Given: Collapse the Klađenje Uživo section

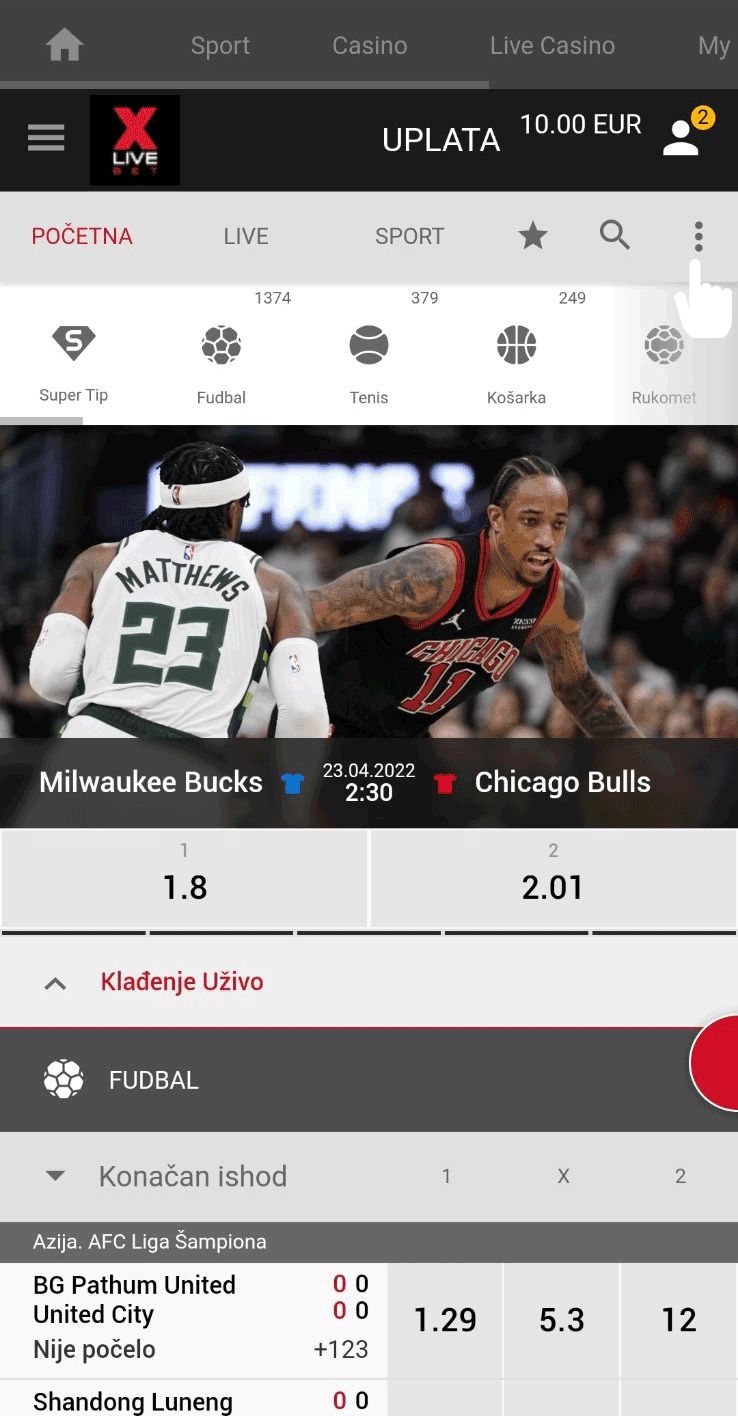Looking at the screenshot, I should point(56,983).
